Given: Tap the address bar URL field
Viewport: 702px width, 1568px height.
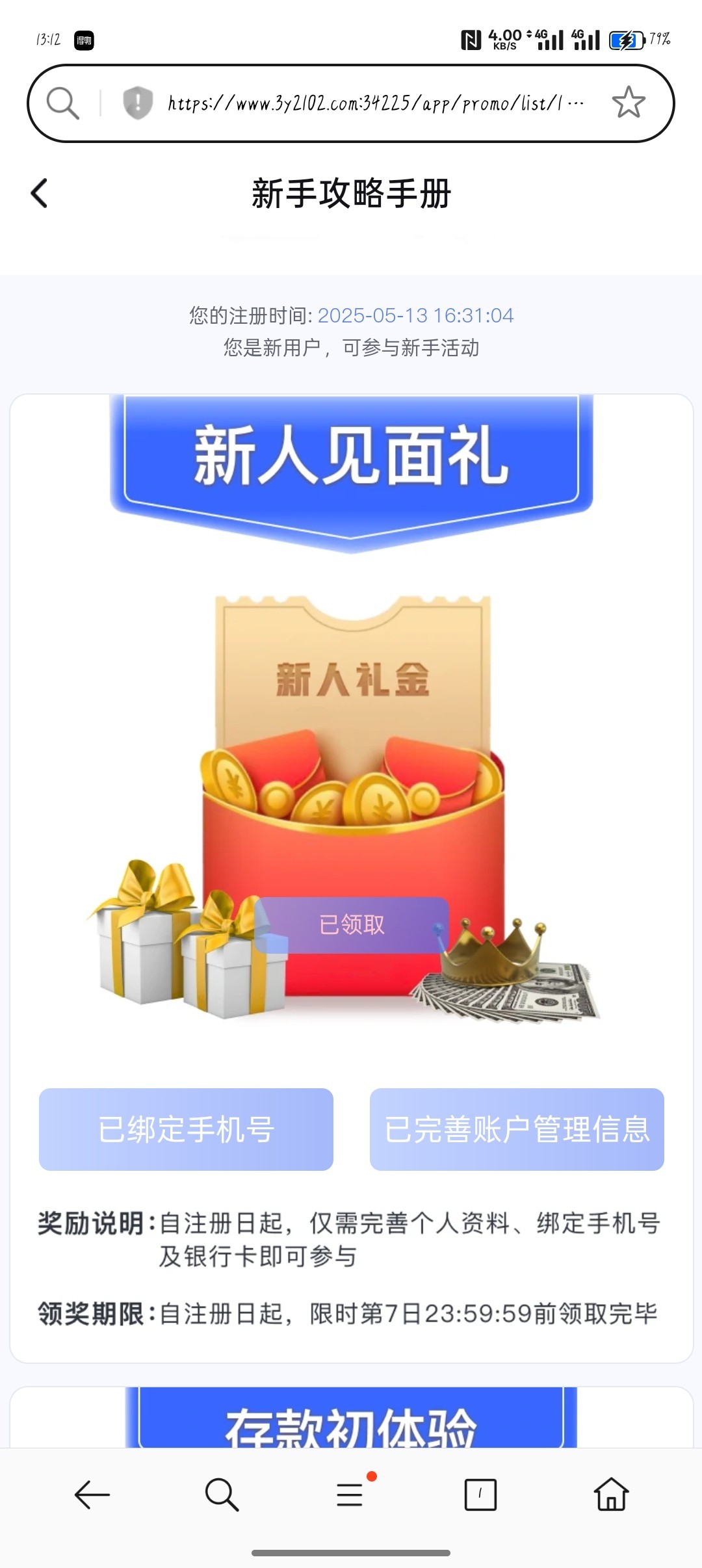Looking at the screenshot, I should tap(375, 103).
